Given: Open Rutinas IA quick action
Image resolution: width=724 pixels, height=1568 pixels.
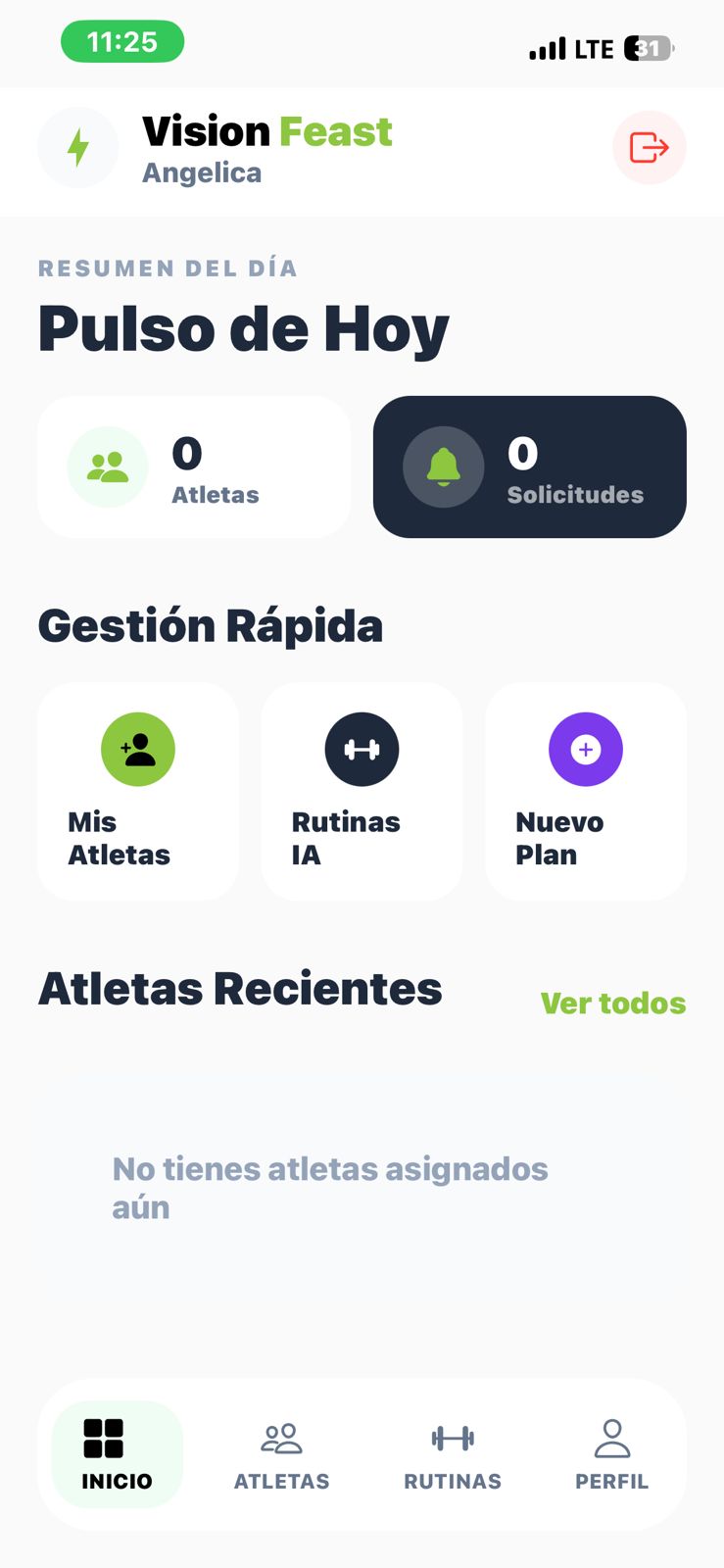Looking at the screenshot, I should [362, 791].
